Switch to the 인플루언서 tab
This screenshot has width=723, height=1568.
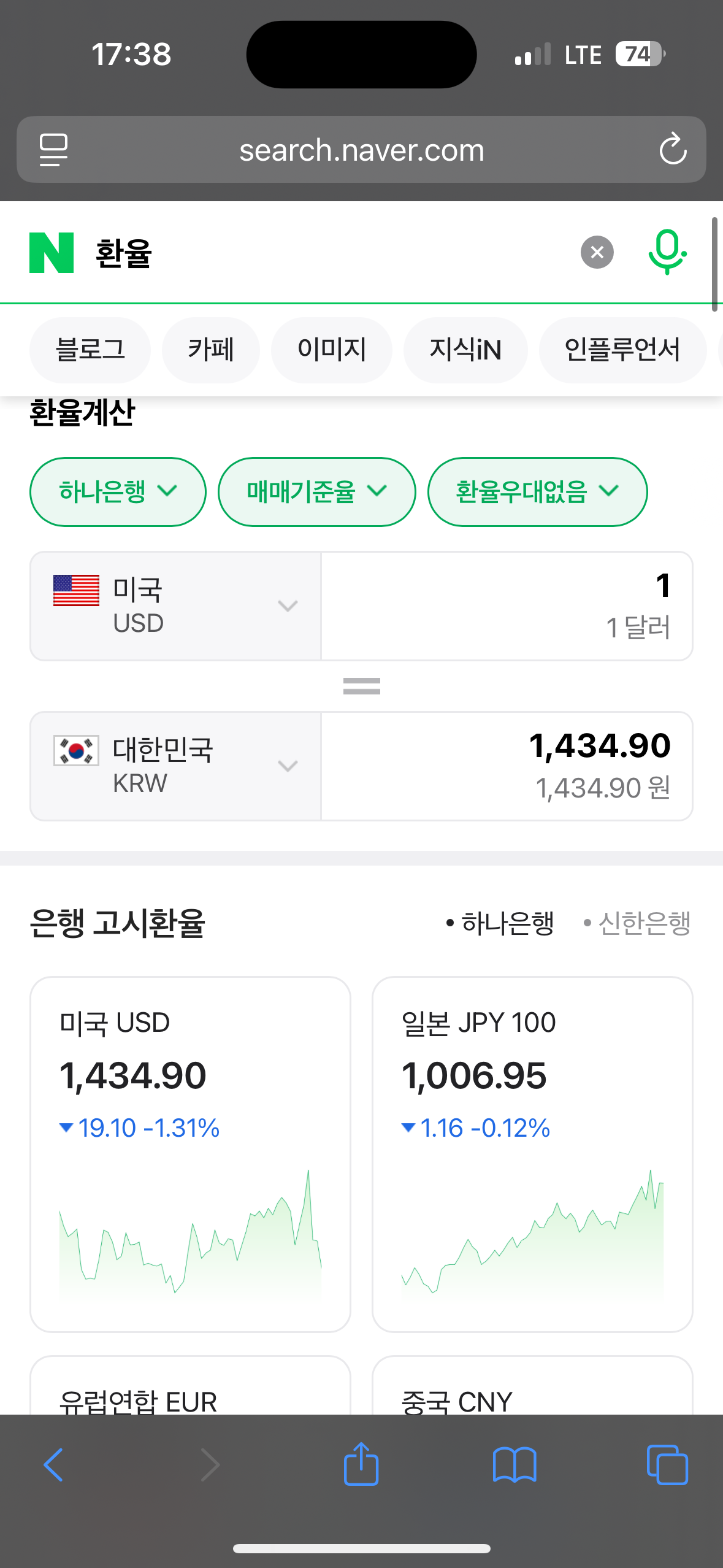pos(622,350)
